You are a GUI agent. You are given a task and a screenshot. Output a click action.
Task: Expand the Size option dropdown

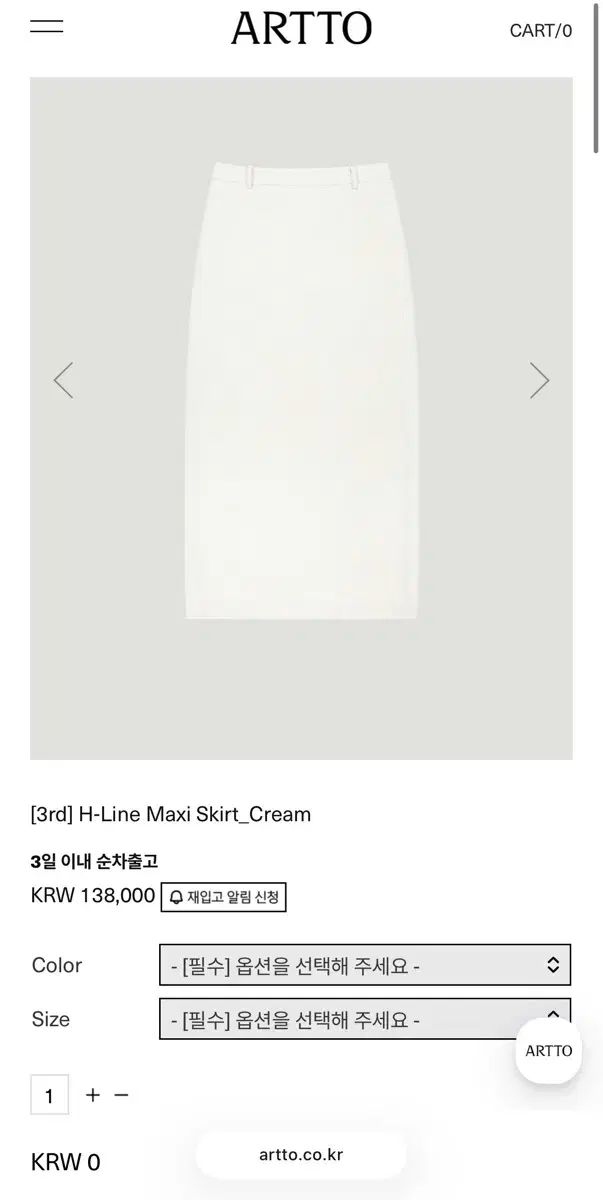click(x=340, y=1019)
